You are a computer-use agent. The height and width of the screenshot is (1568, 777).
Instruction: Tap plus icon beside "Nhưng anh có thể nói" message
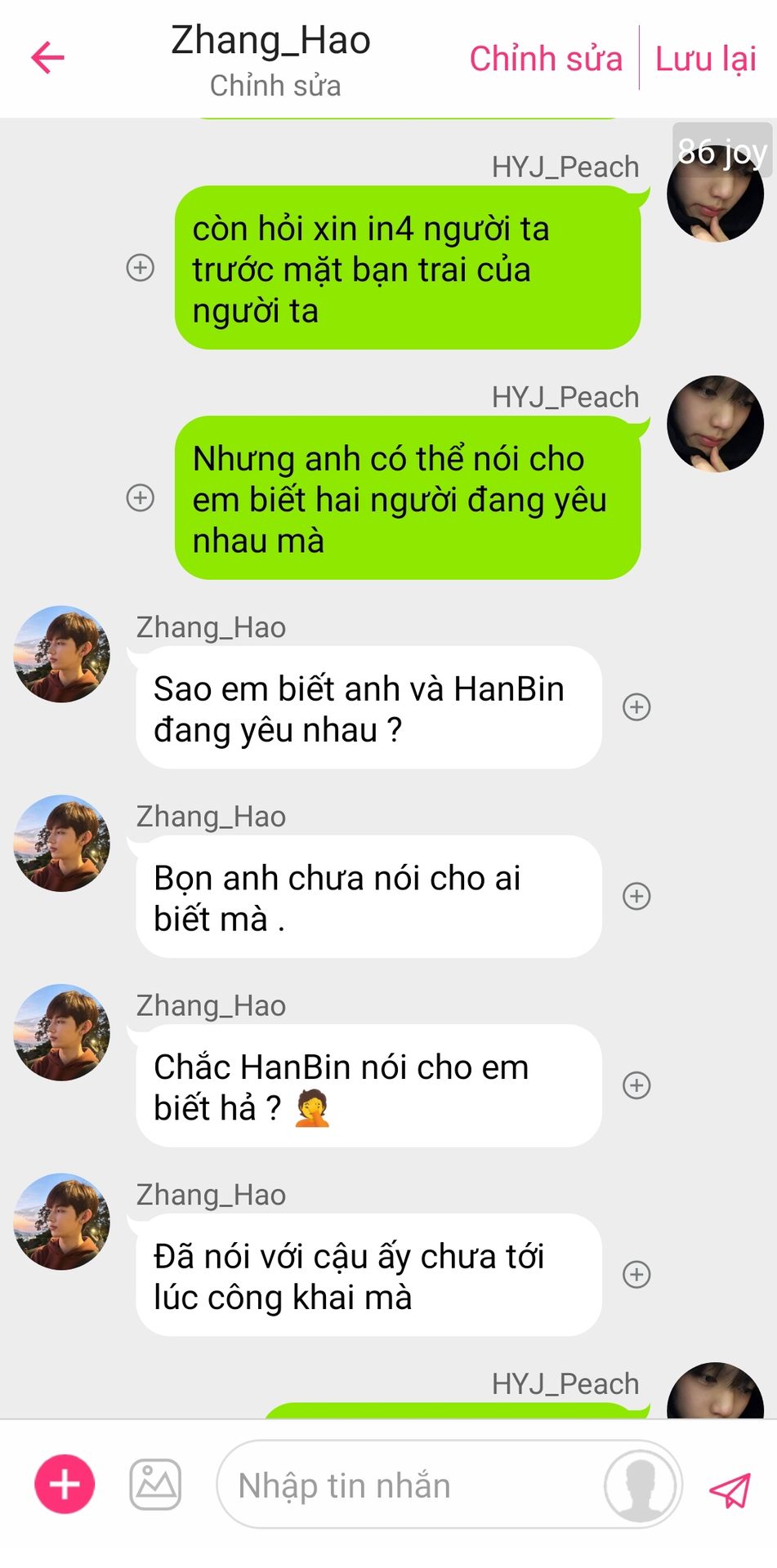141,498
